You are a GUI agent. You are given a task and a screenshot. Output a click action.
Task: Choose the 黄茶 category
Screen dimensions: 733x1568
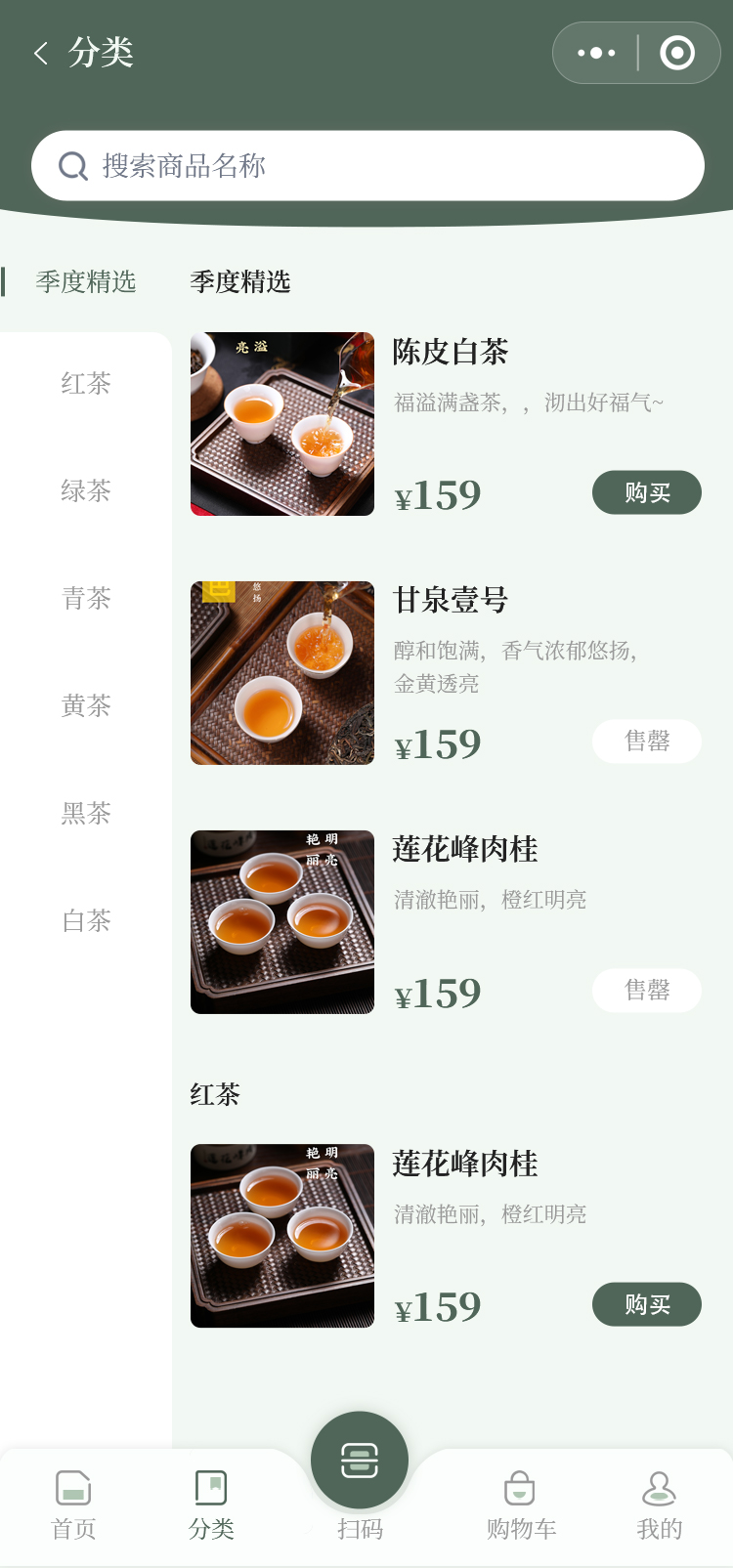(x=86, y=705)
